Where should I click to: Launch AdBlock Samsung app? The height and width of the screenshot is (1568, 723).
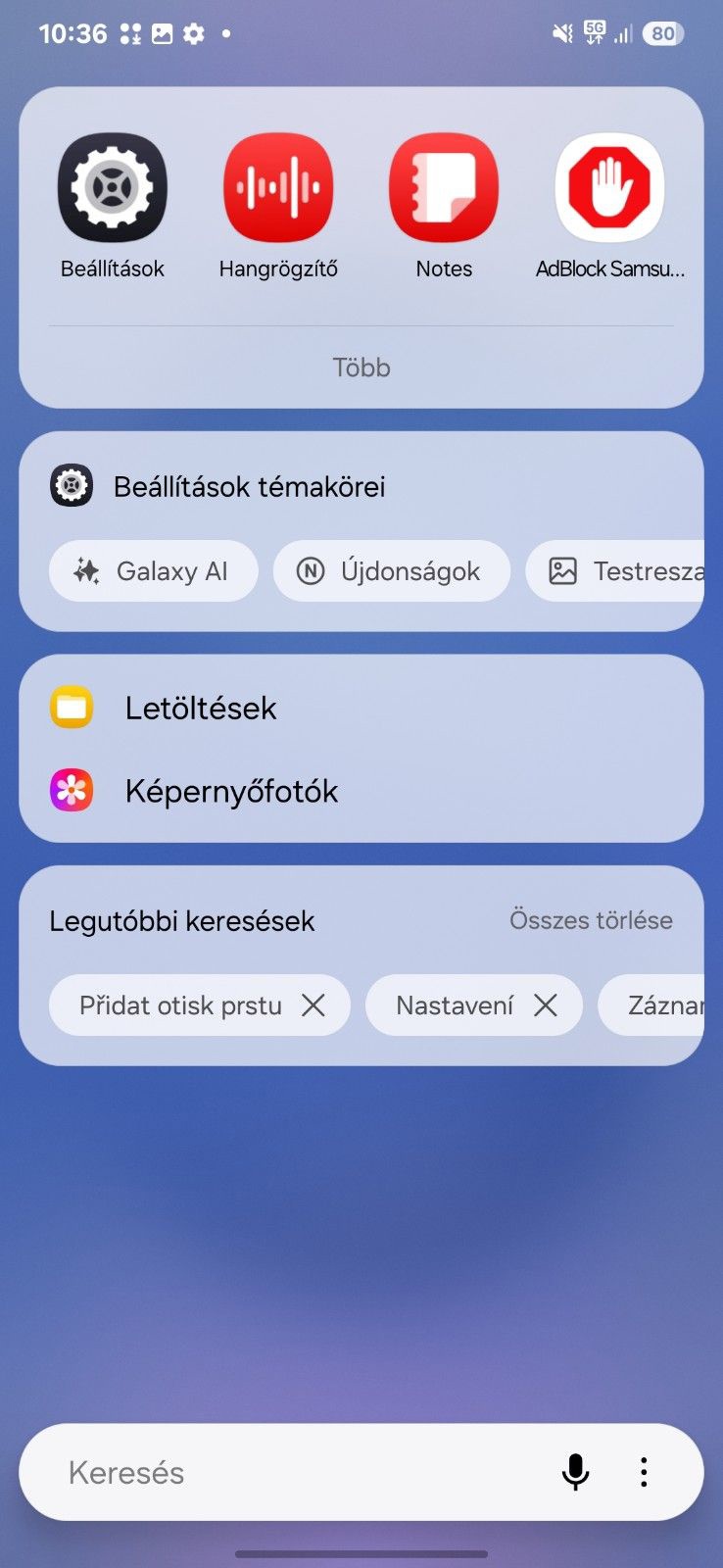609,188
